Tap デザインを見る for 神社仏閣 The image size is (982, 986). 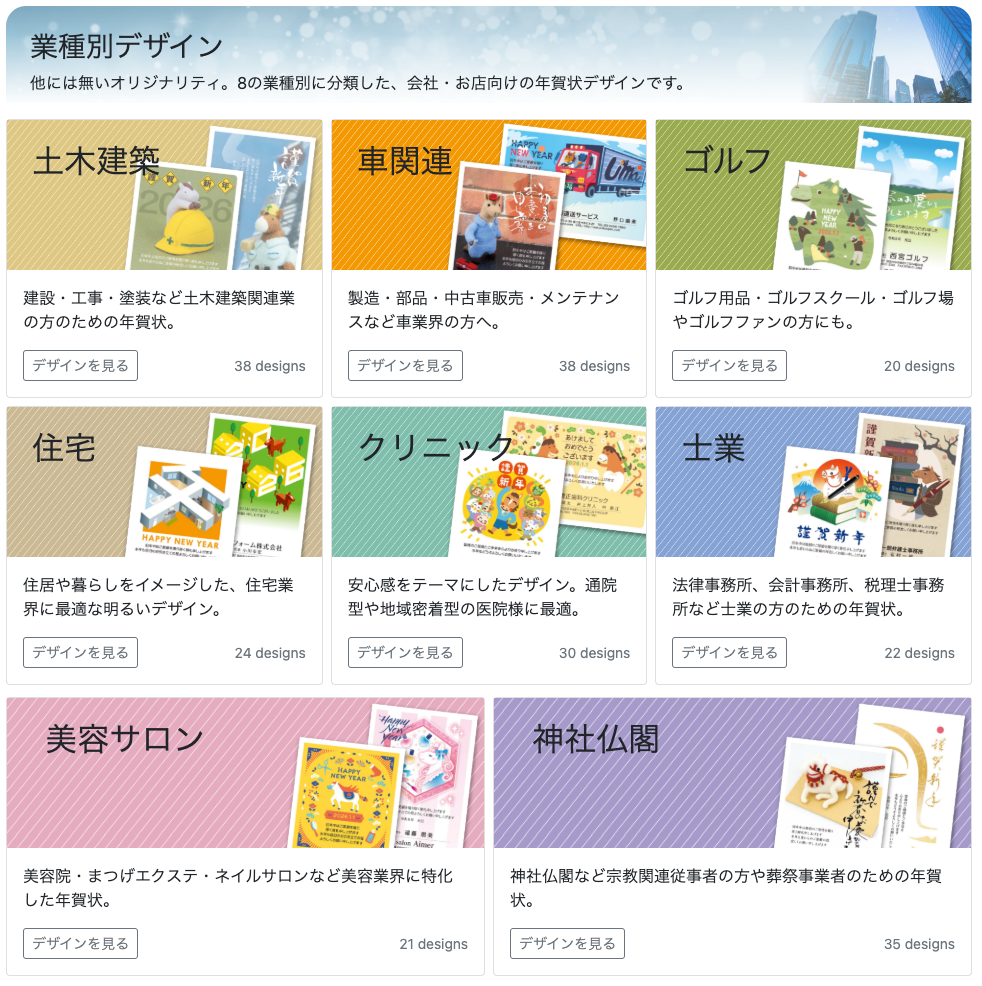click(x=567, y=943)
